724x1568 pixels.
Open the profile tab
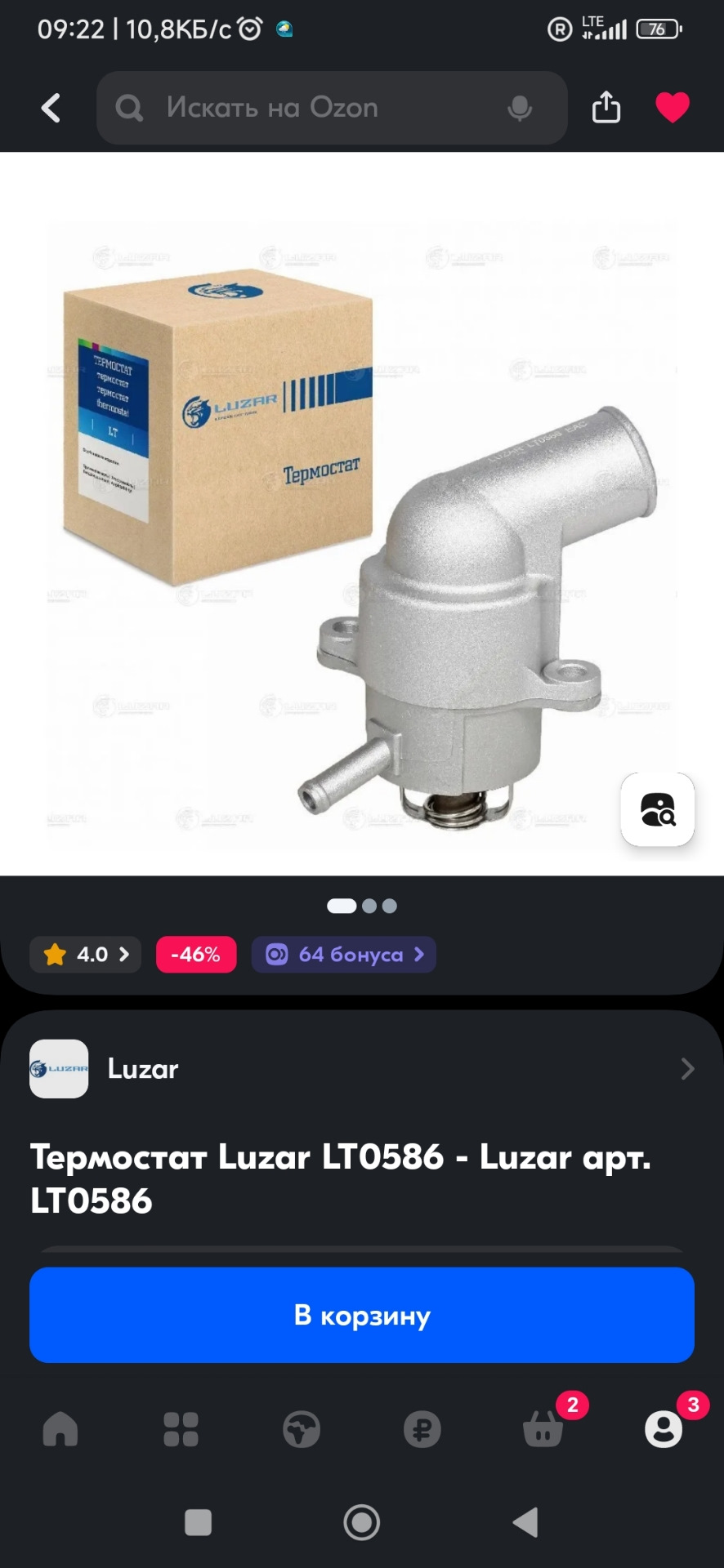663,1429
